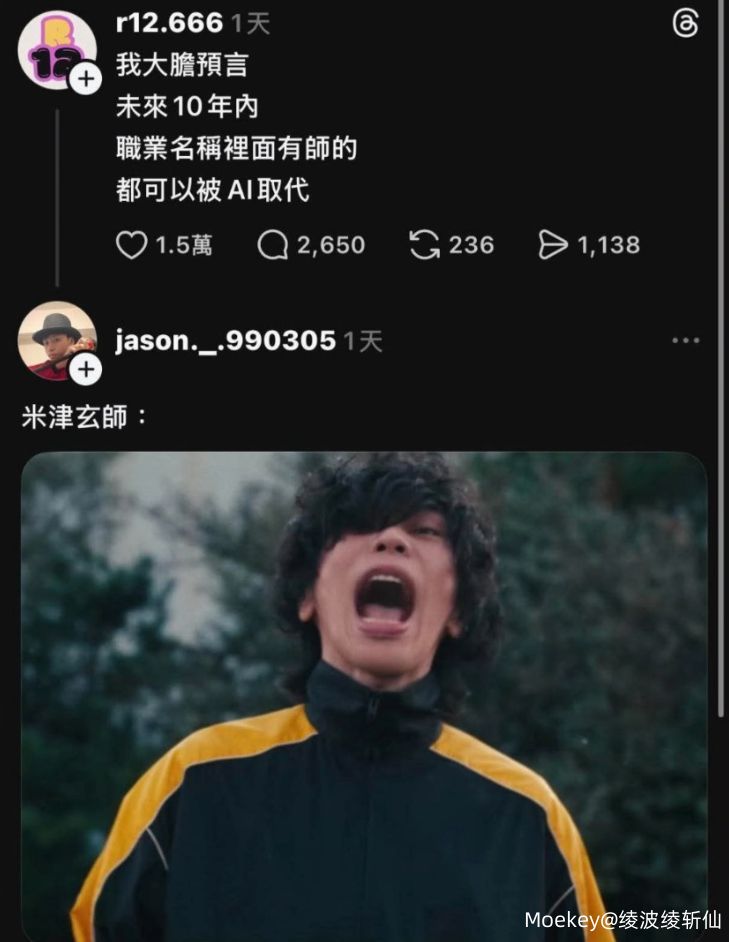Tap the Threads logo icon at top
Viewport: 729px width, 942px height.
pyautogui.click(x=685, y=25)
